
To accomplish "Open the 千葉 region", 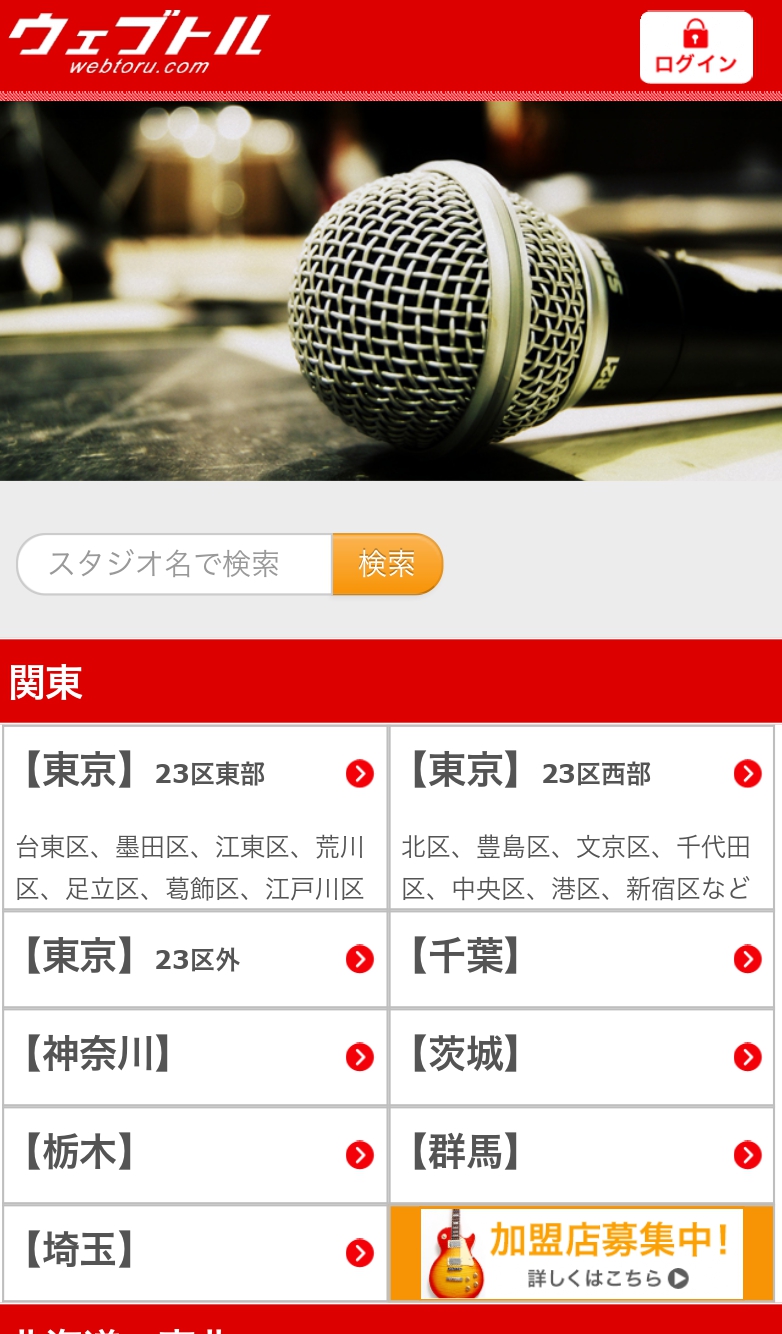I will click(581, 959).
